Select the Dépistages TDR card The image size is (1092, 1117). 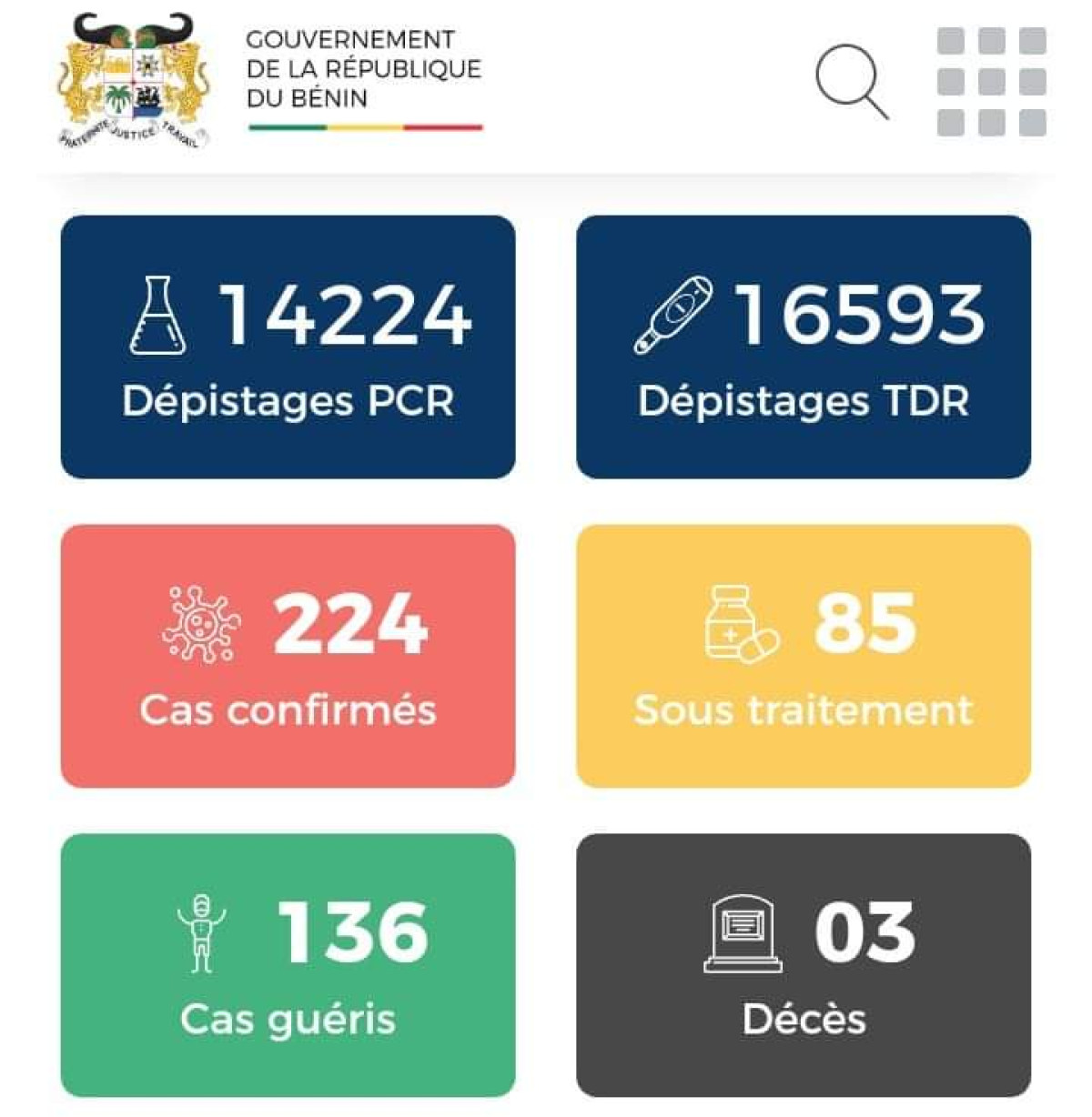click(805, 346)
